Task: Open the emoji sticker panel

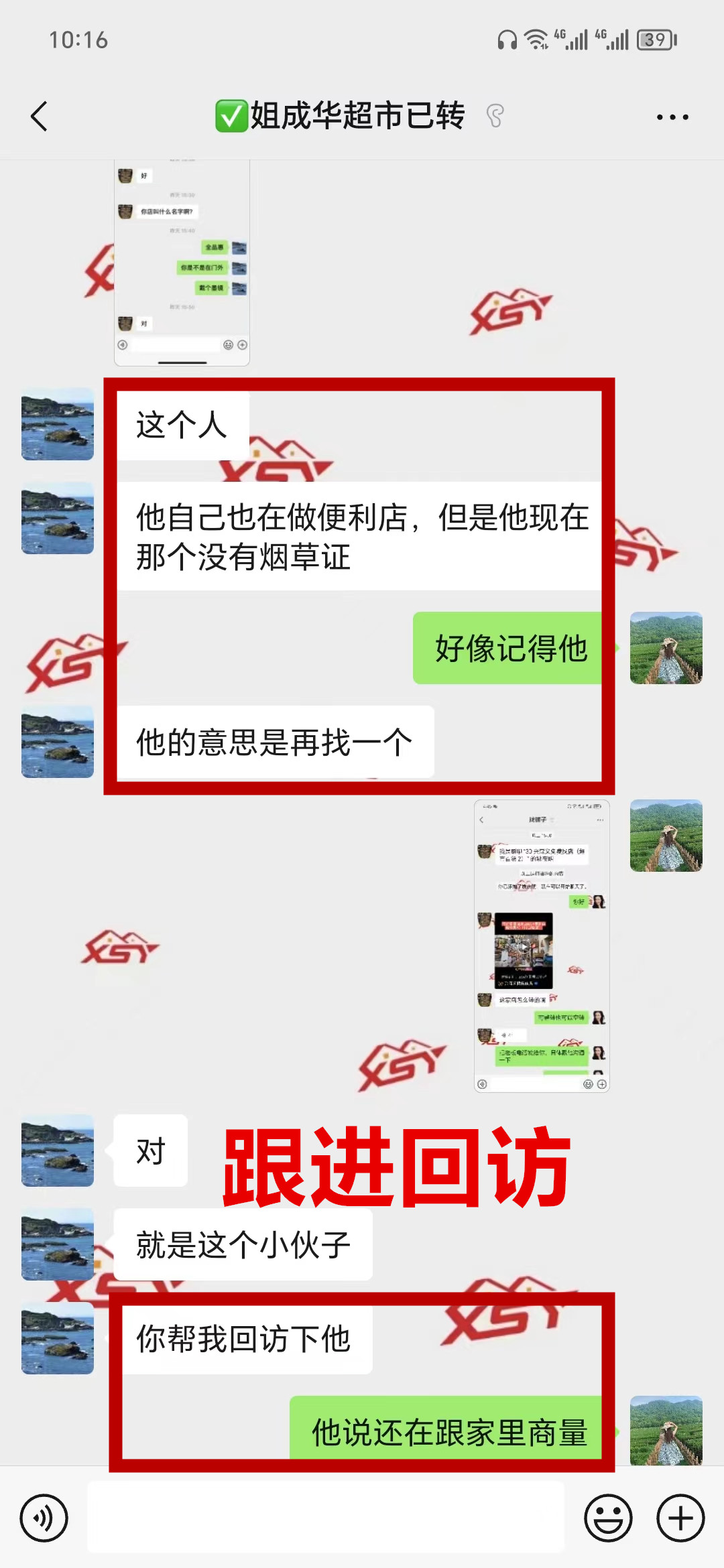Action: [608, 1518]
